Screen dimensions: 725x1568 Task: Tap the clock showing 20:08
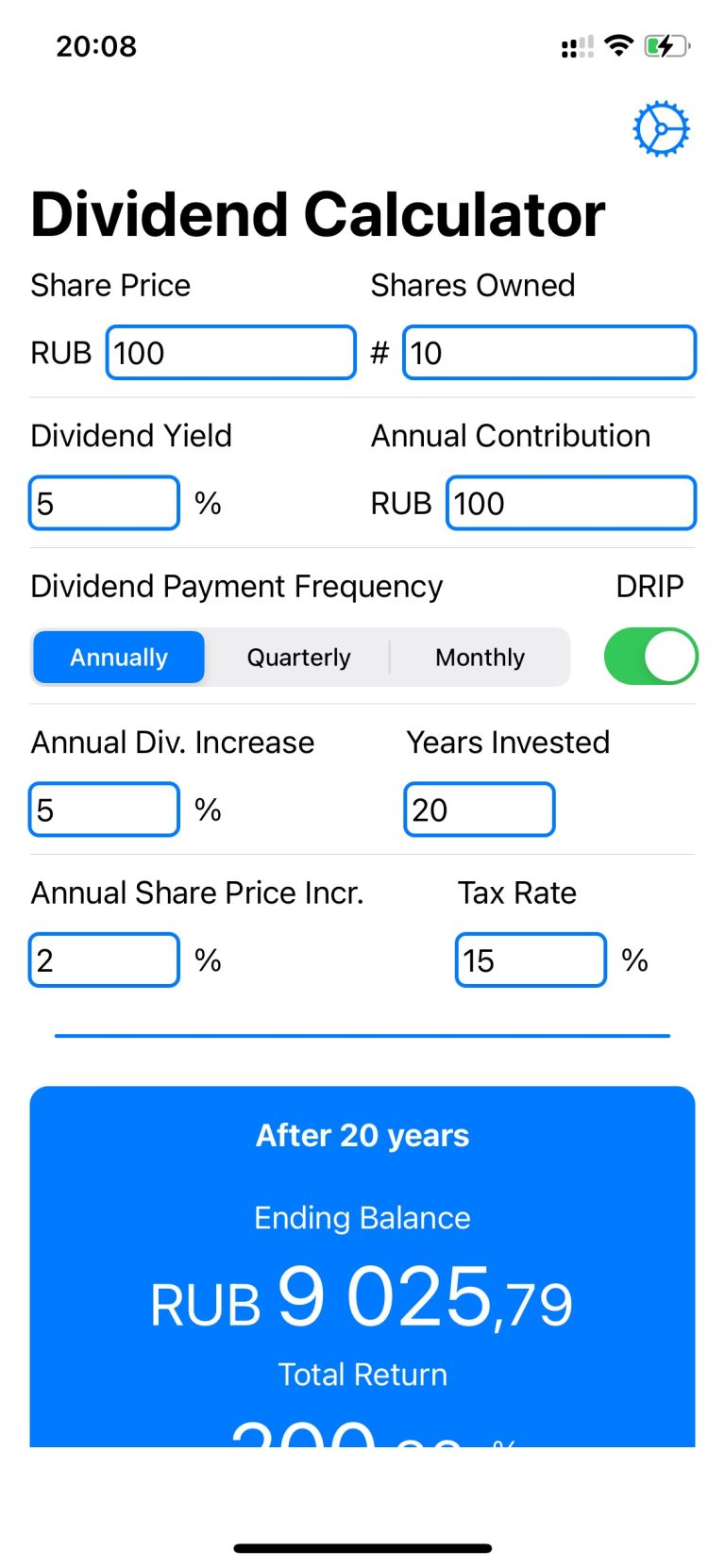95,45
